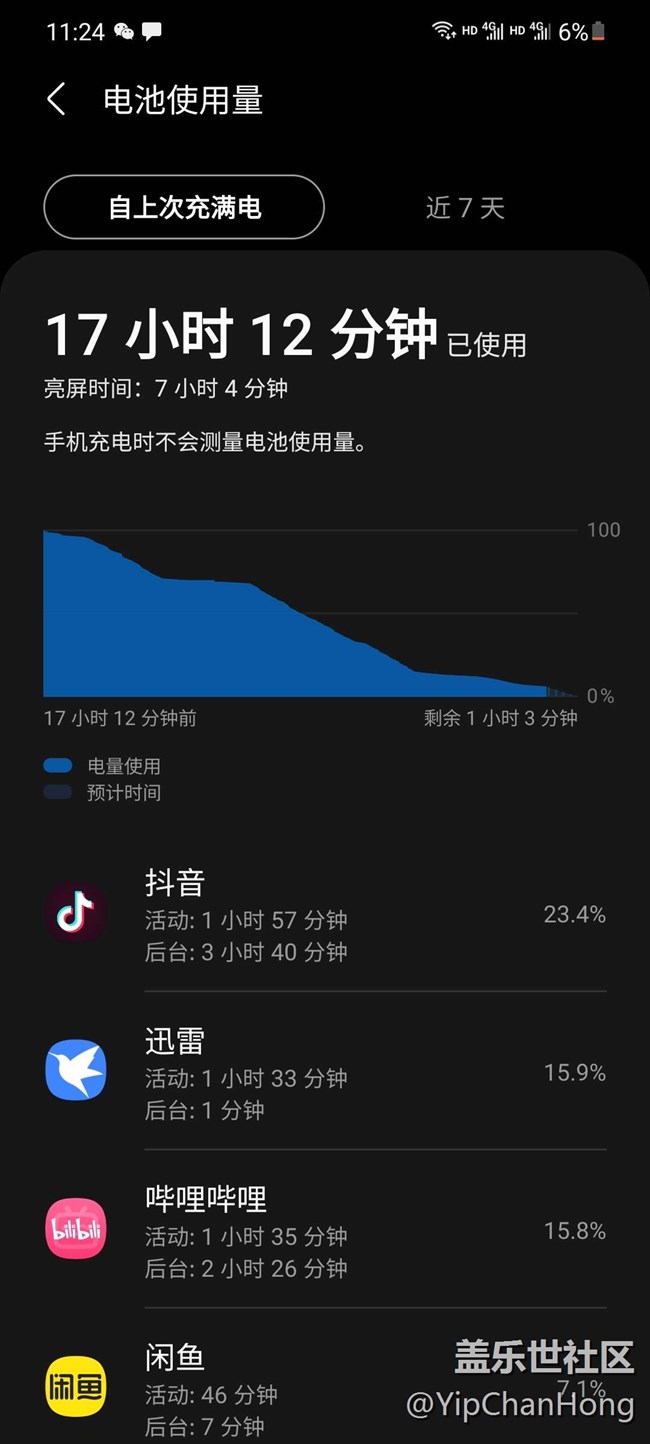View 哔哩哔哩 battery usage details
This screenshot has height=1444, width=650.
[325, 1230]
